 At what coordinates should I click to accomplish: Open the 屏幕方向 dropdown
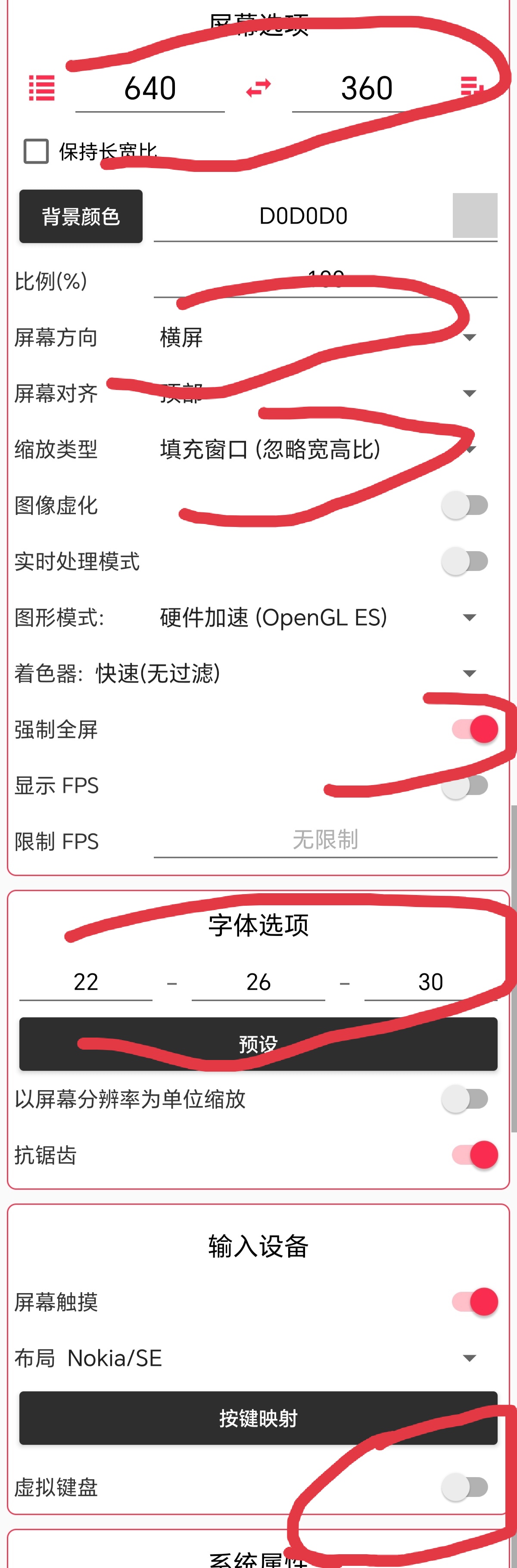click(x=317, y=337)
